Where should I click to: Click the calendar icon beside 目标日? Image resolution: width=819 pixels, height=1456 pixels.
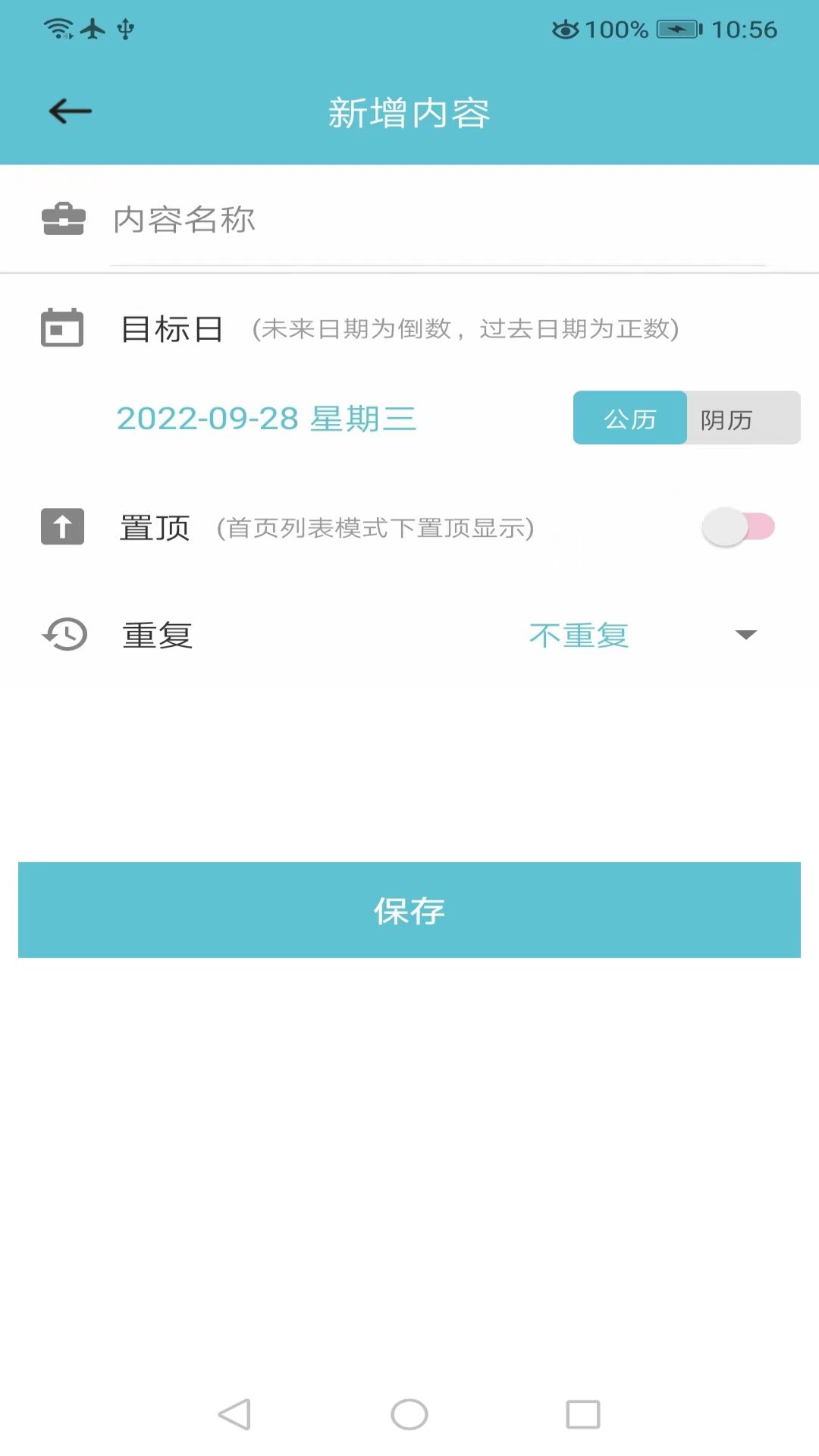pyautogui.click(x=62, y=328)
